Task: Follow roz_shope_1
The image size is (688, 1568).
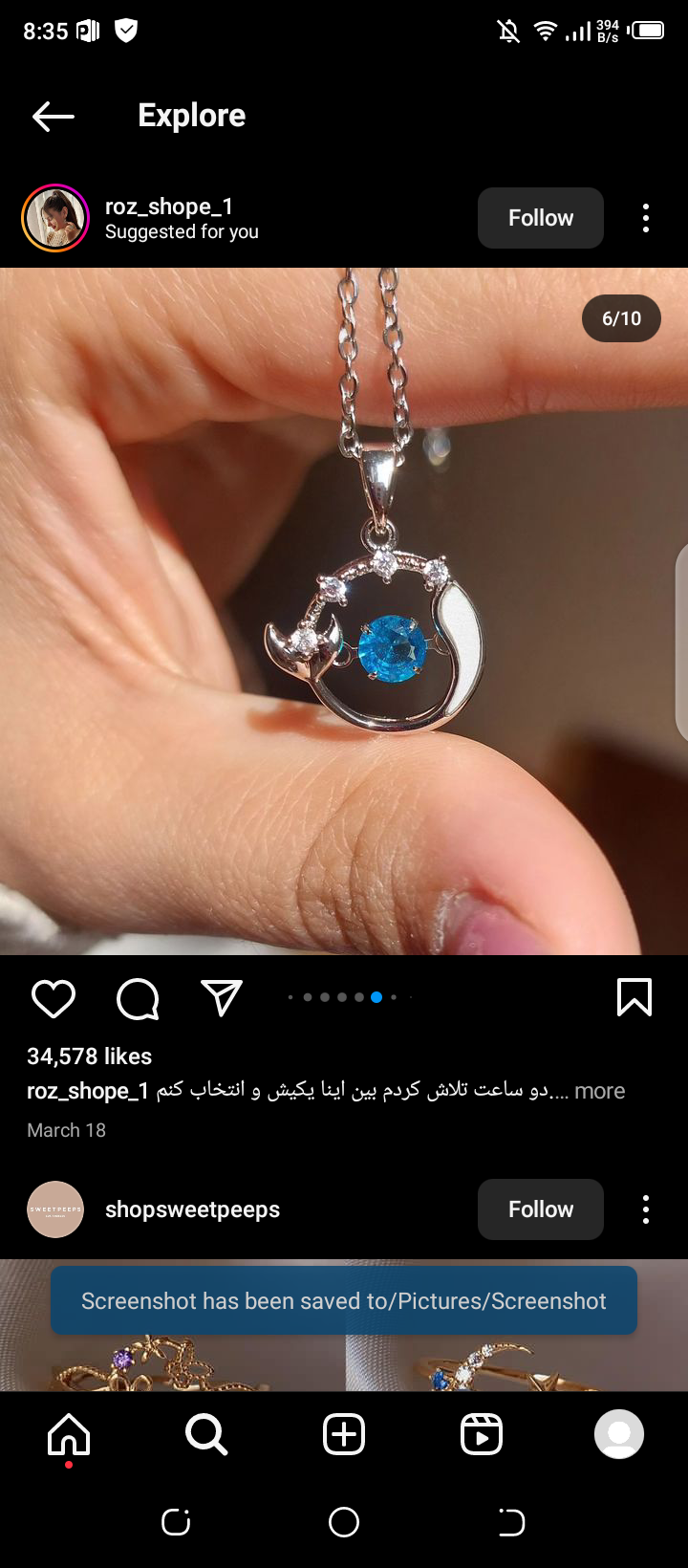Action: (540, 218)
